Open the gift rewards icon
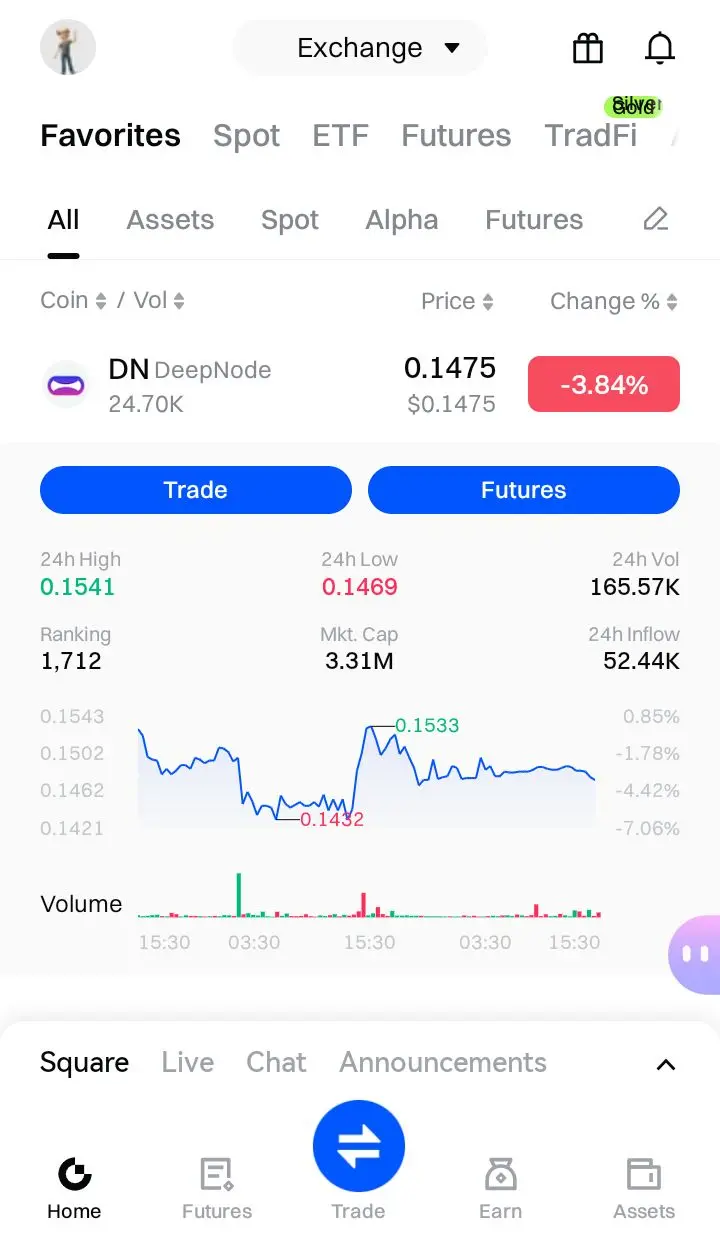The image size is (720, 1235). [588, 48]
